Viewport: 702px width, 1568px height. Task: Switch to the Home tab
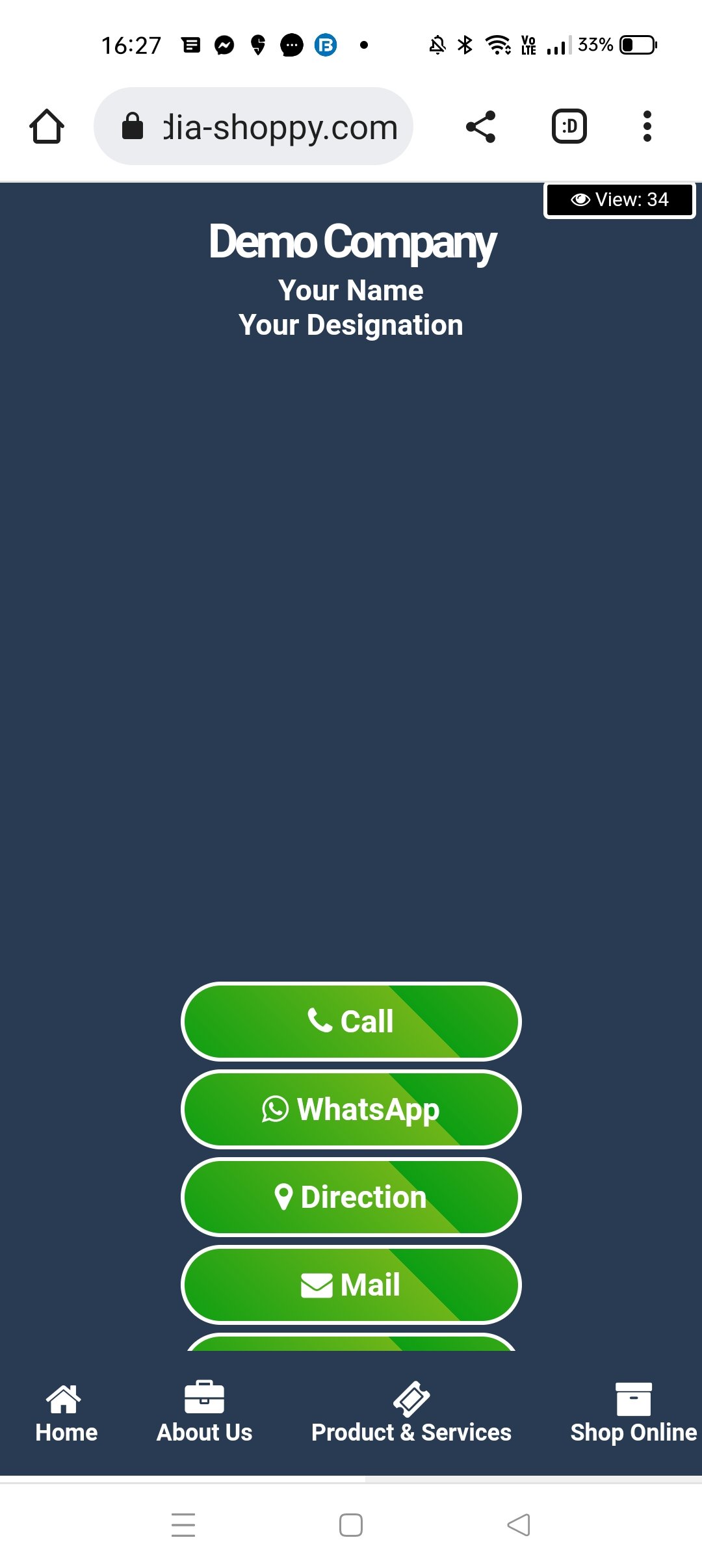(66, 1414)
